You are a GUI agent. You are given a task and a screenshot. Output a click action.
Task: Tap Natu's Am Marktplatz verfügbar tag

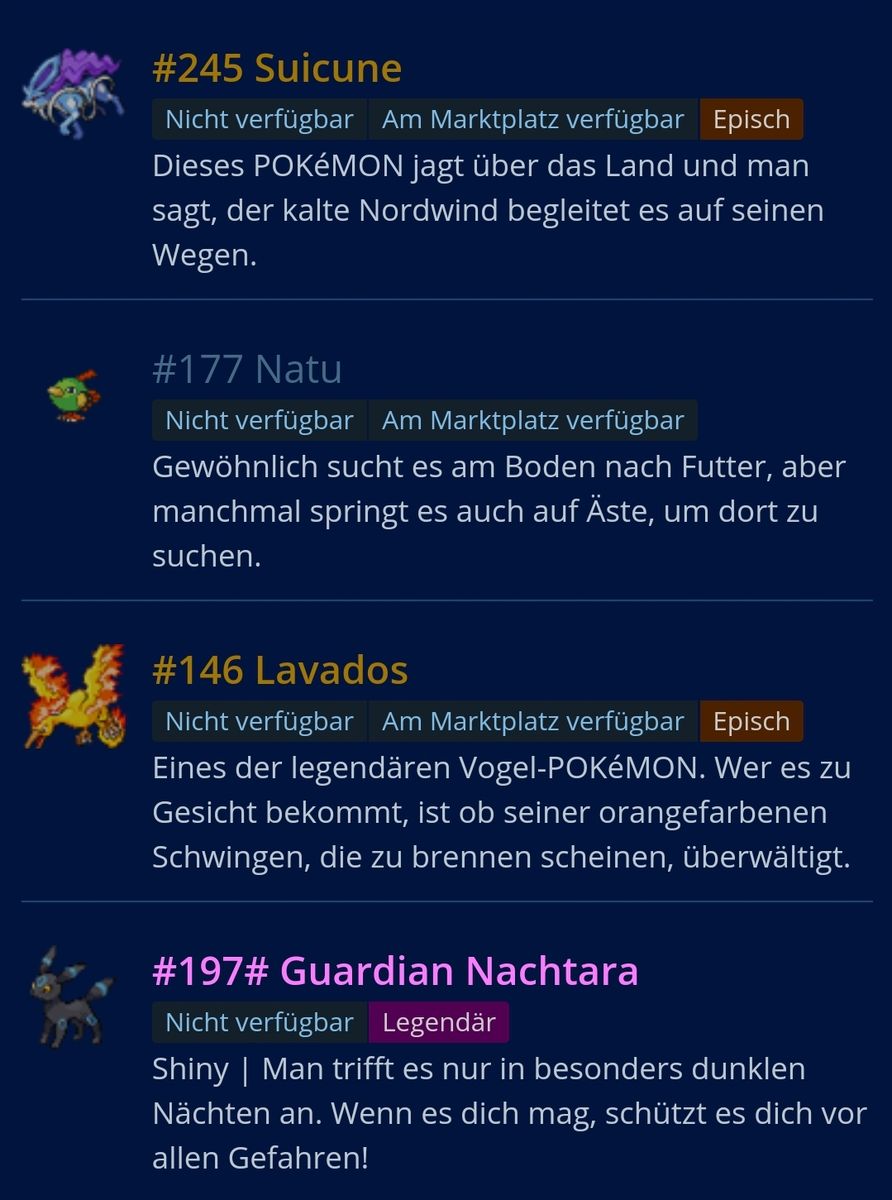coord(532,421)
